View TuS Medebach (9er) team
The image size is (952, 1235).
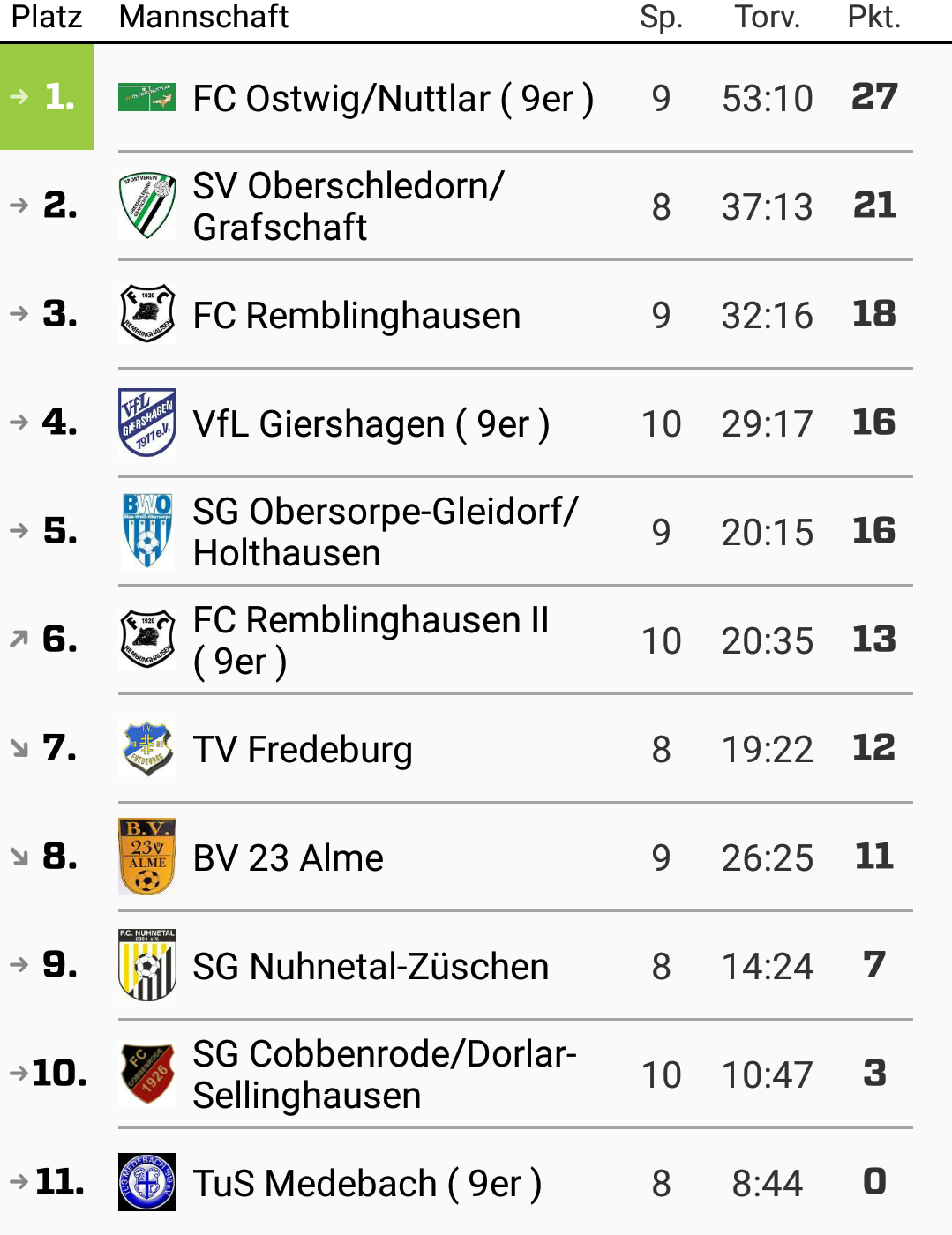click(476, 1182)
